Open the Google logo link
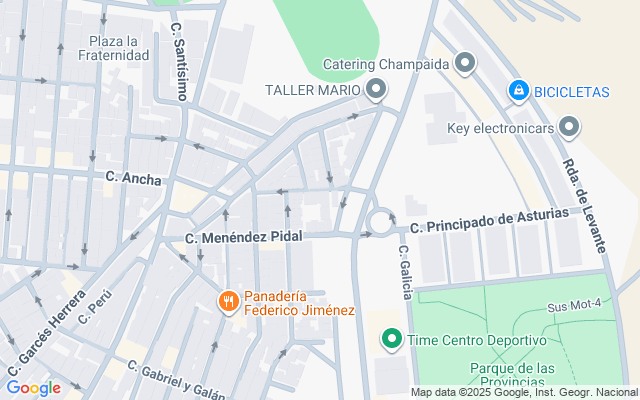The height and width of the screenshot is (400, 640). [x=33, y=388]
